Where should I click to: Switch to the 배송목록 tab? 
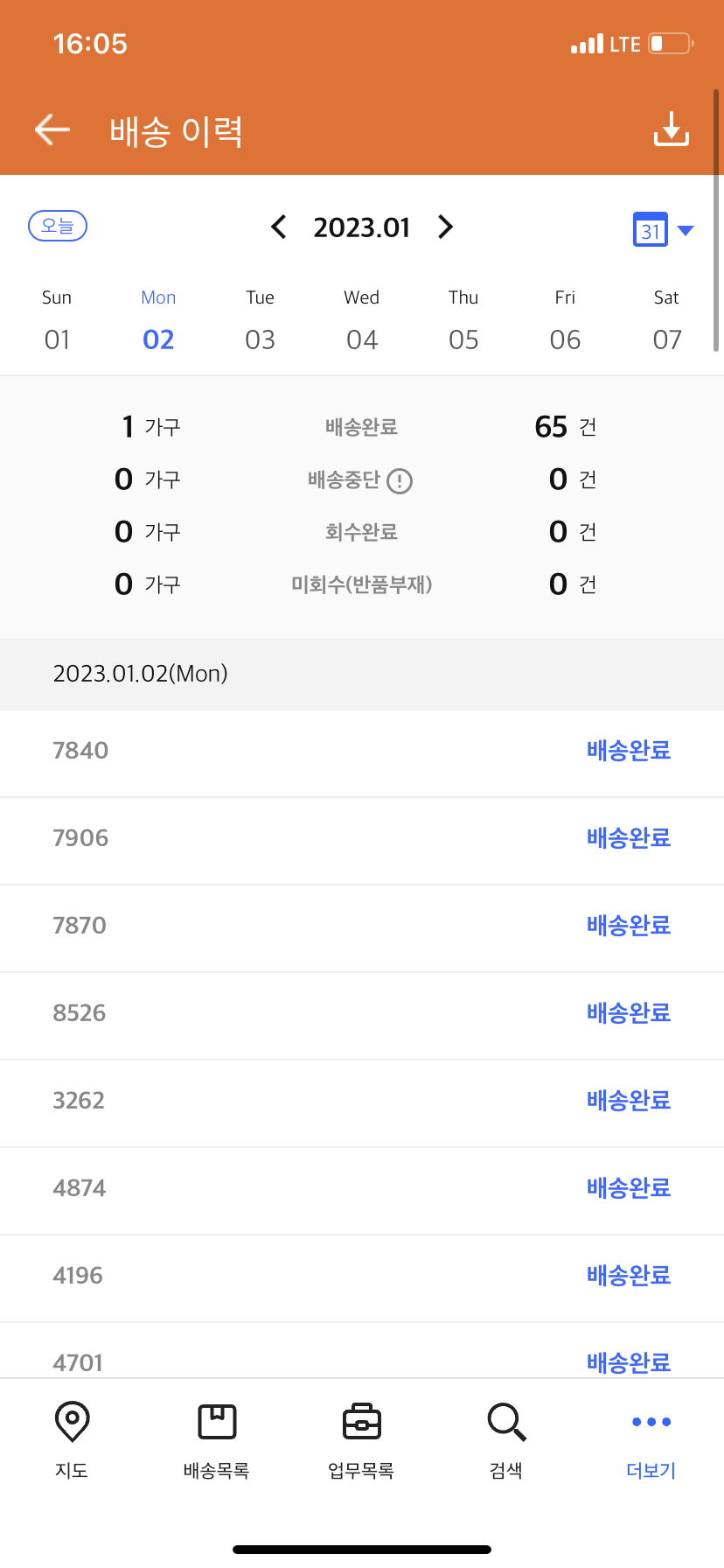217,1439
